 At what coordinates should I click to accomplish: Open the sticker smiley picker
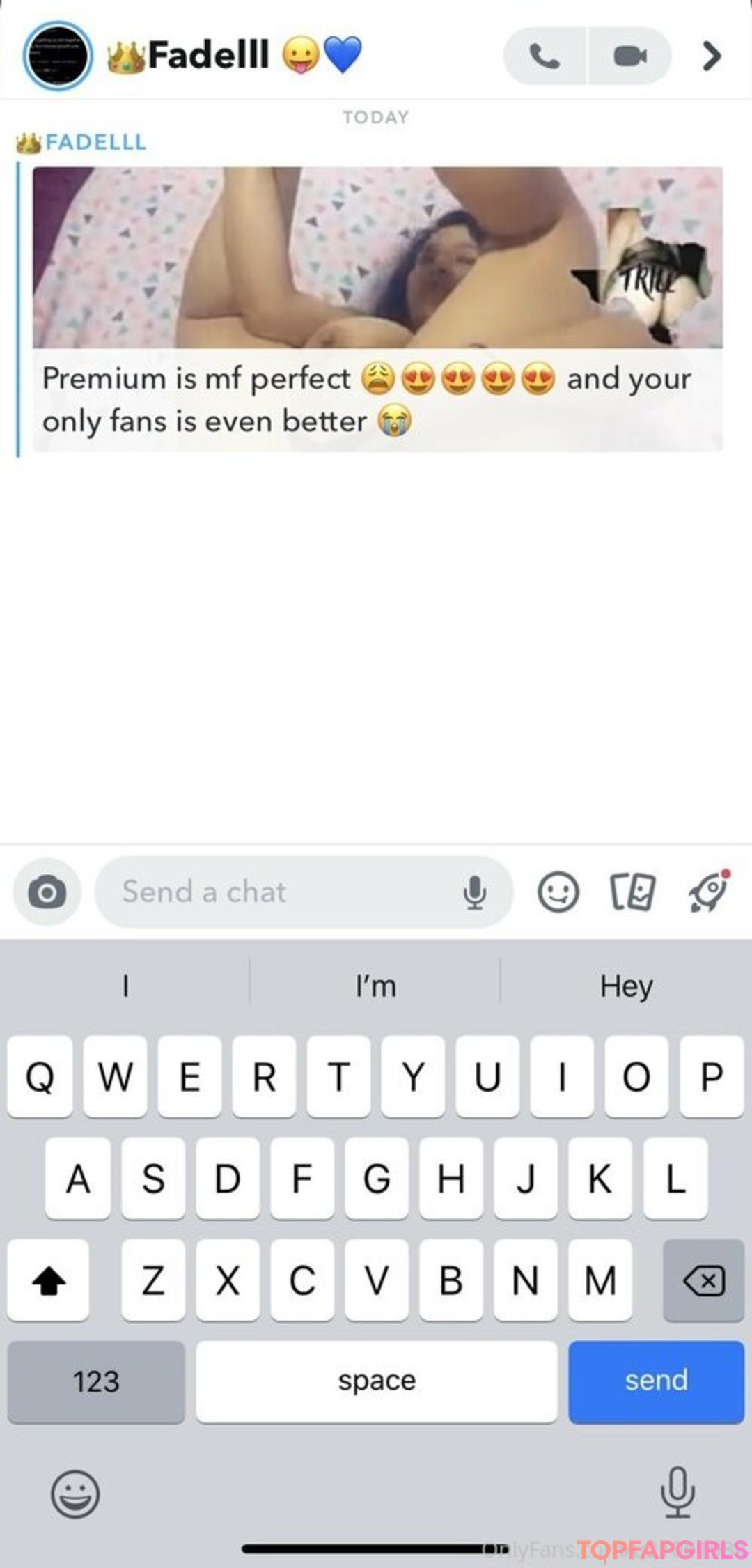click(558, 892)
